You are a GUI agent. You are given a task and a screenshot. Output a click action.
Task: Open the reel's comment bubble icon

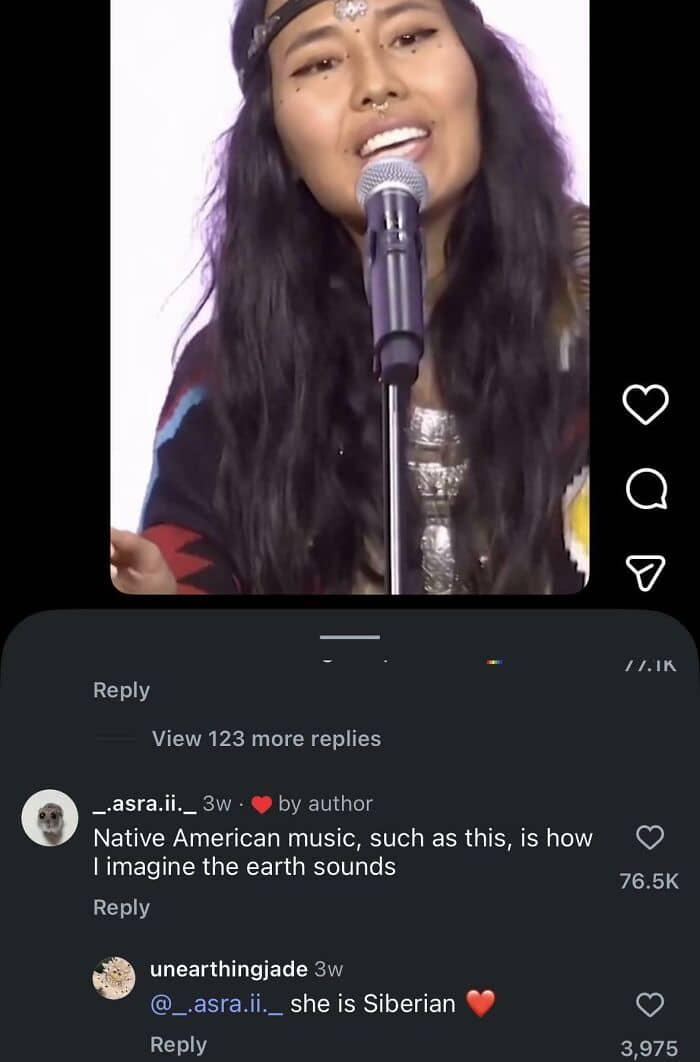645,488
